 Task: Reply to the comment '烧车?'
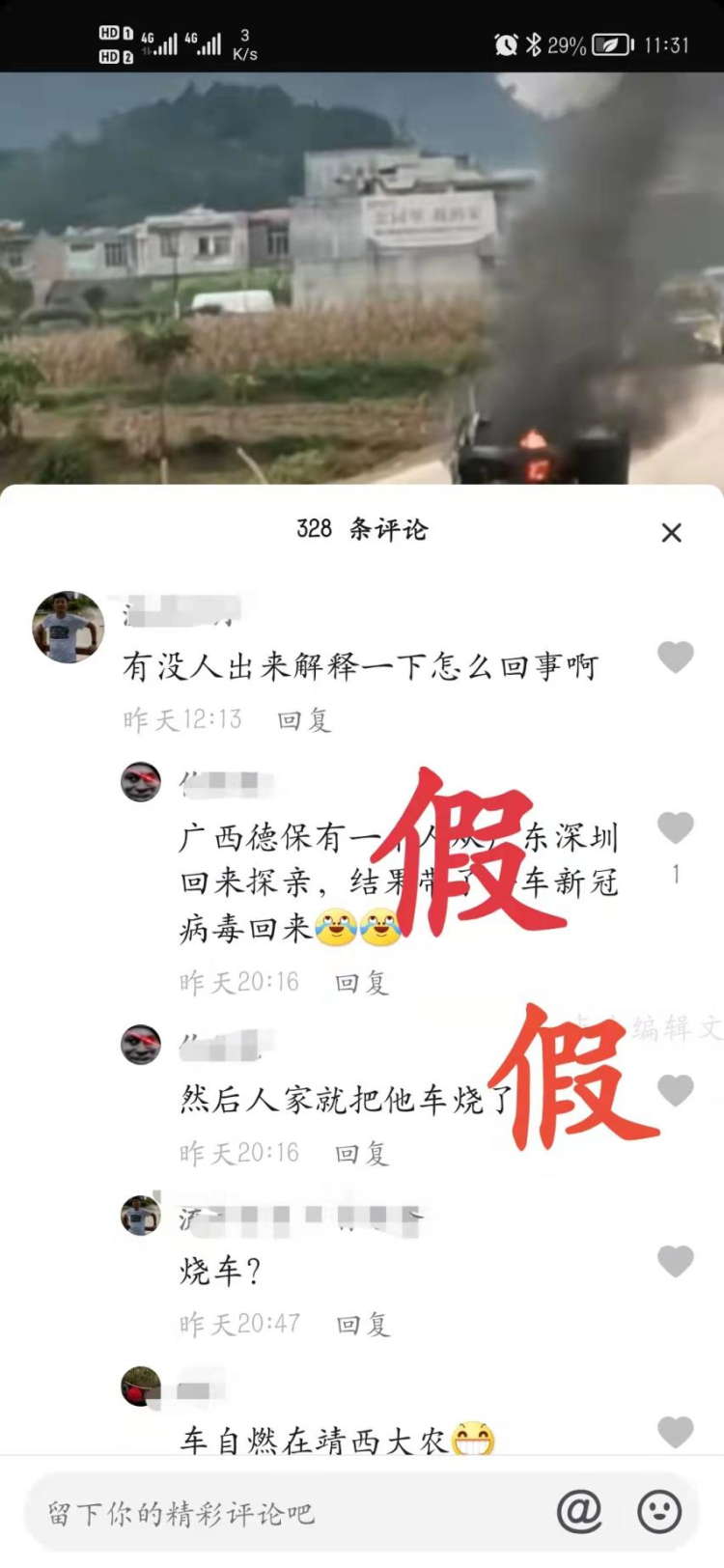coord(363,1325)
